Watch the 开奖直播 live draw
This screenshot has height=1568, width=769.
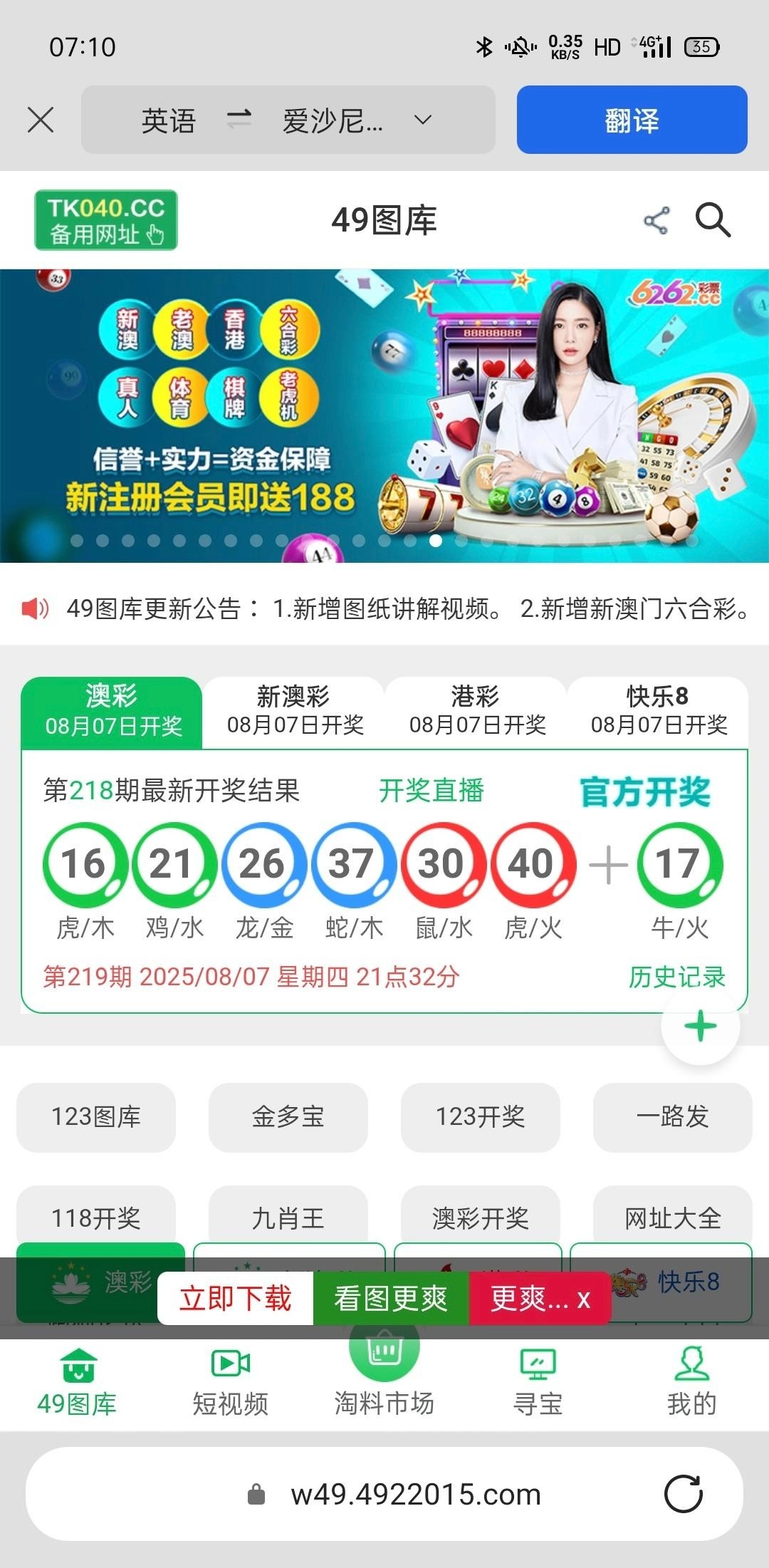pos(431,790)
